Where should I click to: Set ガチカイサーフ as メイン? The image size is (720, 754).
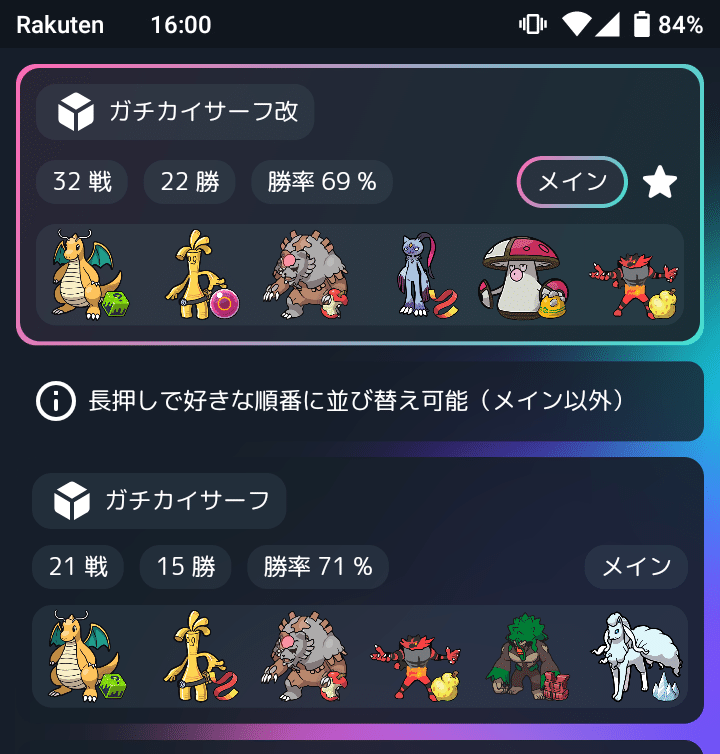tap(636, 567)
